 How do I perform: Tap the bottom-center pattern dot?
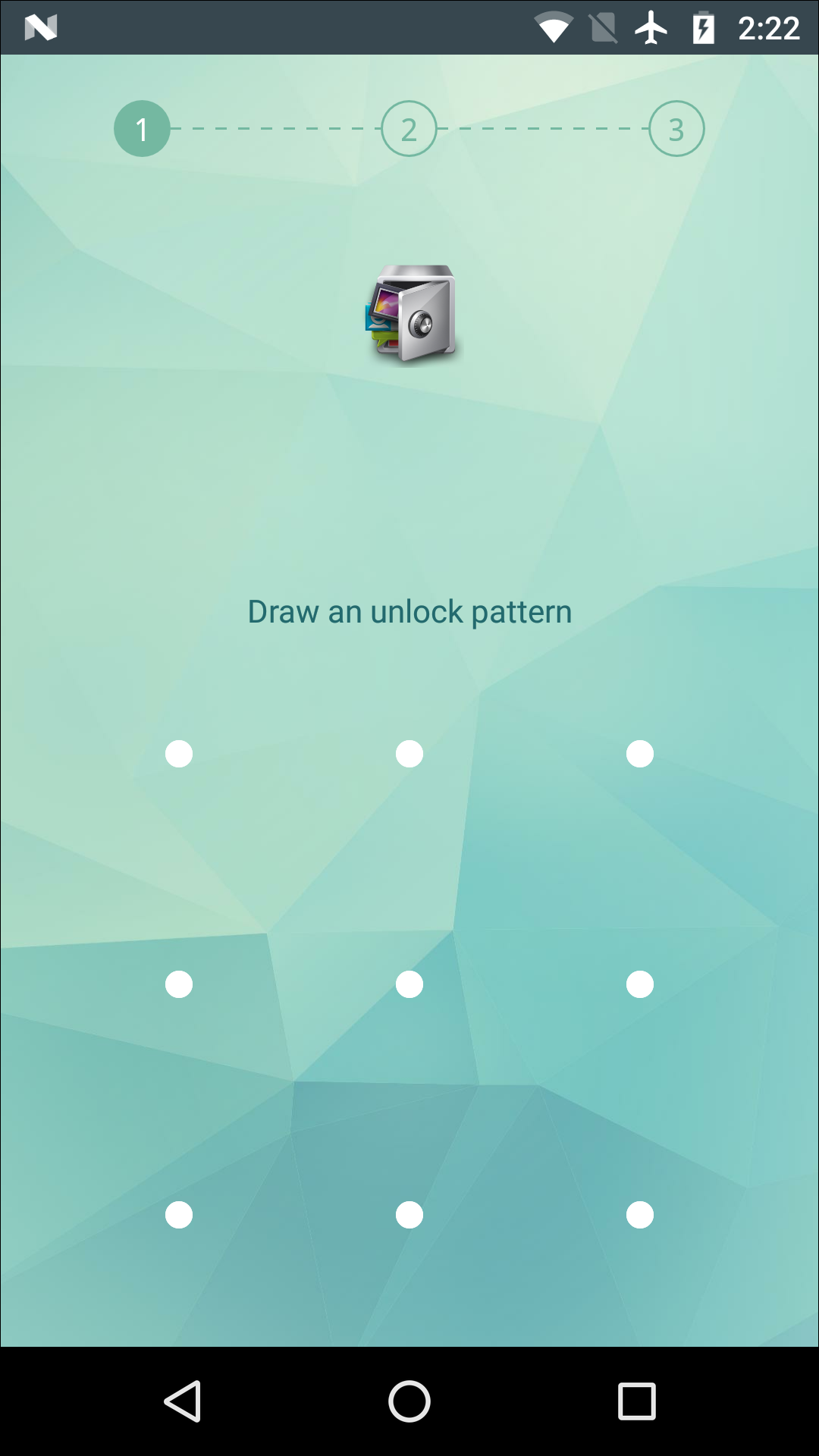pyautogui.click(x=409, y=1215)
